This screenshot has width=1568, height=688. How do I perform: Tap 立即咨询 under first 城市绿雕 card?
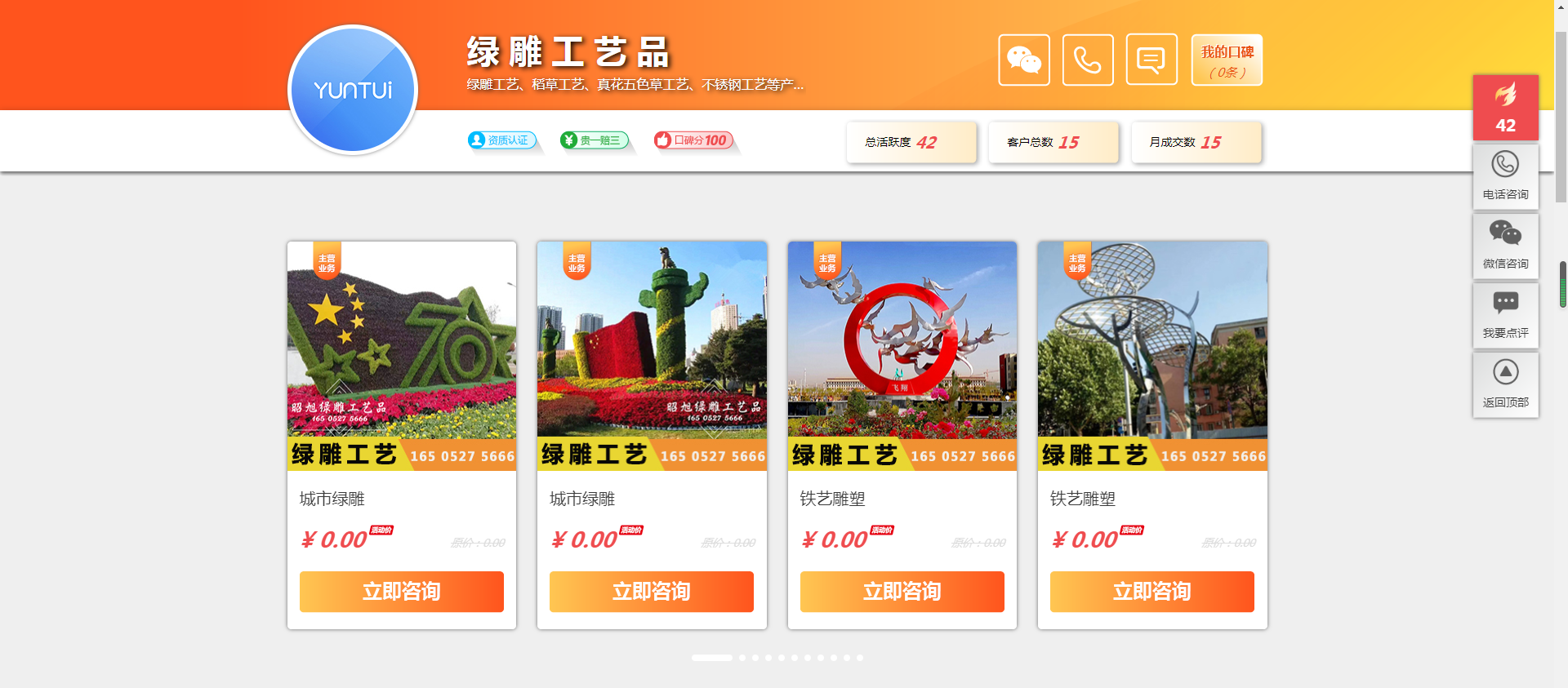[401, 592]
